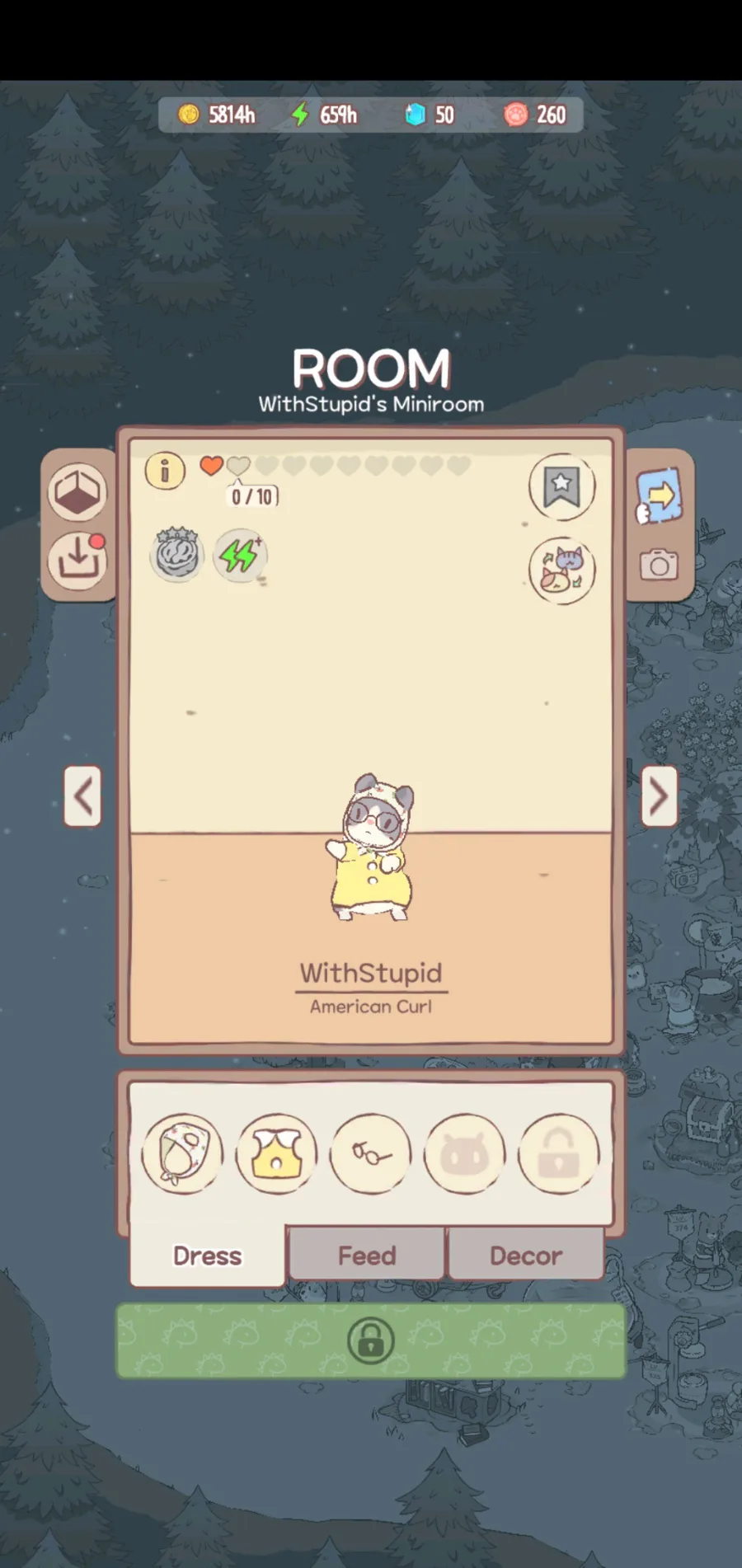Tap the gray yarn ball icon
This screenshot has height=1568, width=742.
(177, 555)
